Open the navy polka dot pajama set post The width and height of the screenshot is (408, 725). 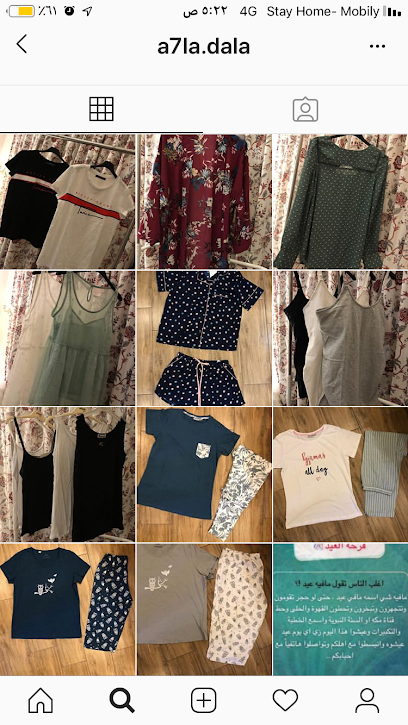pos(204,338)
